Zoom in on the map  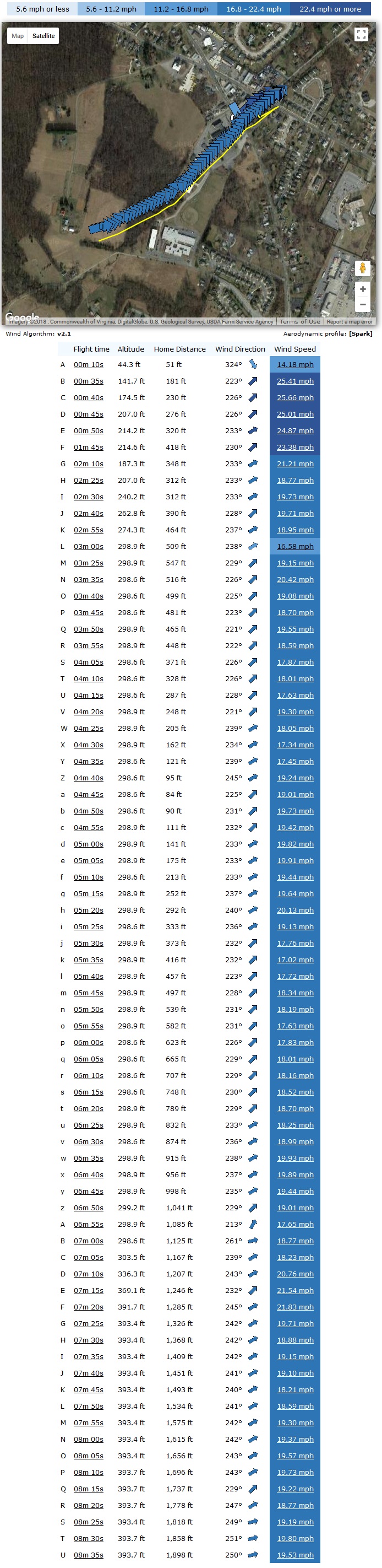363,289
